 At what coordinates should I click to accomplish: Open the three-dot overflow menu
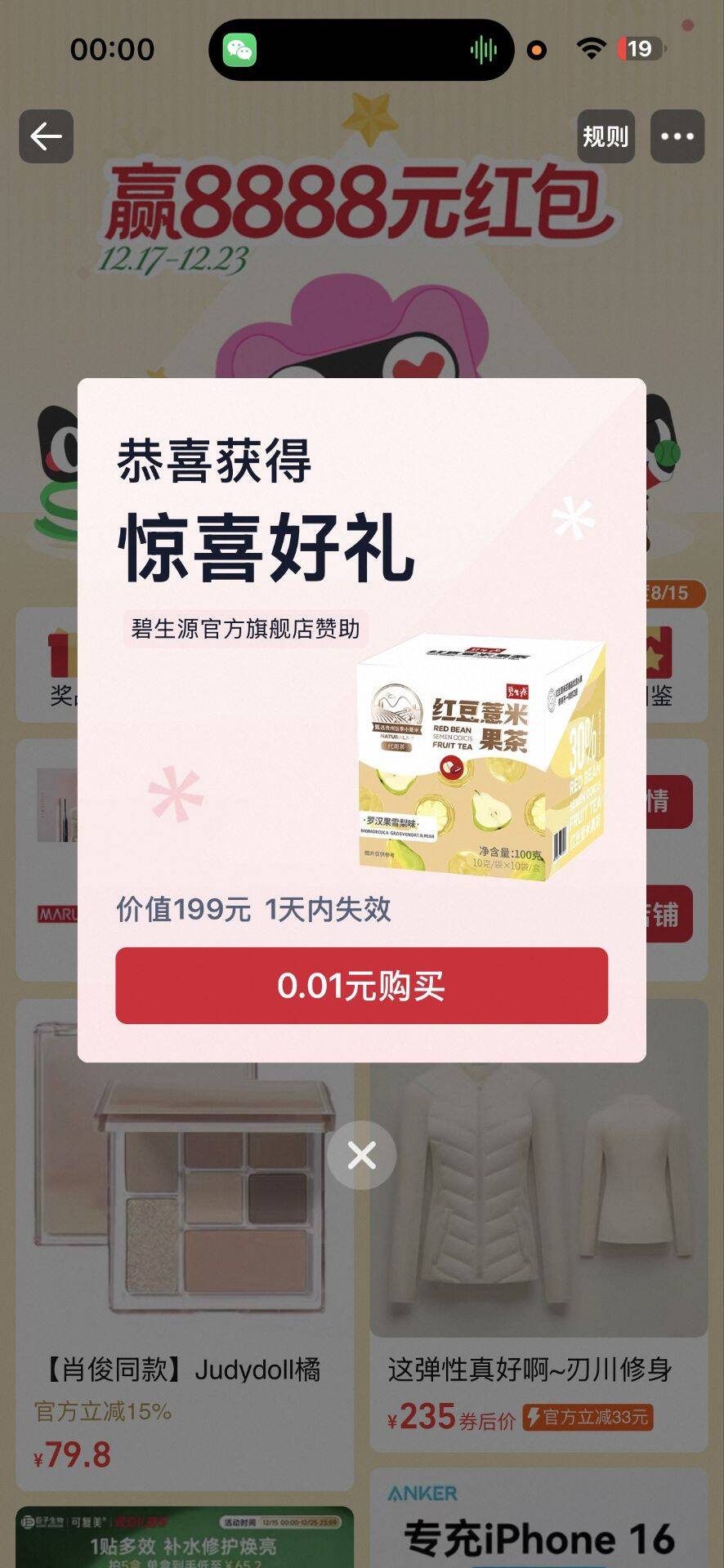click(x=677, y=136)
